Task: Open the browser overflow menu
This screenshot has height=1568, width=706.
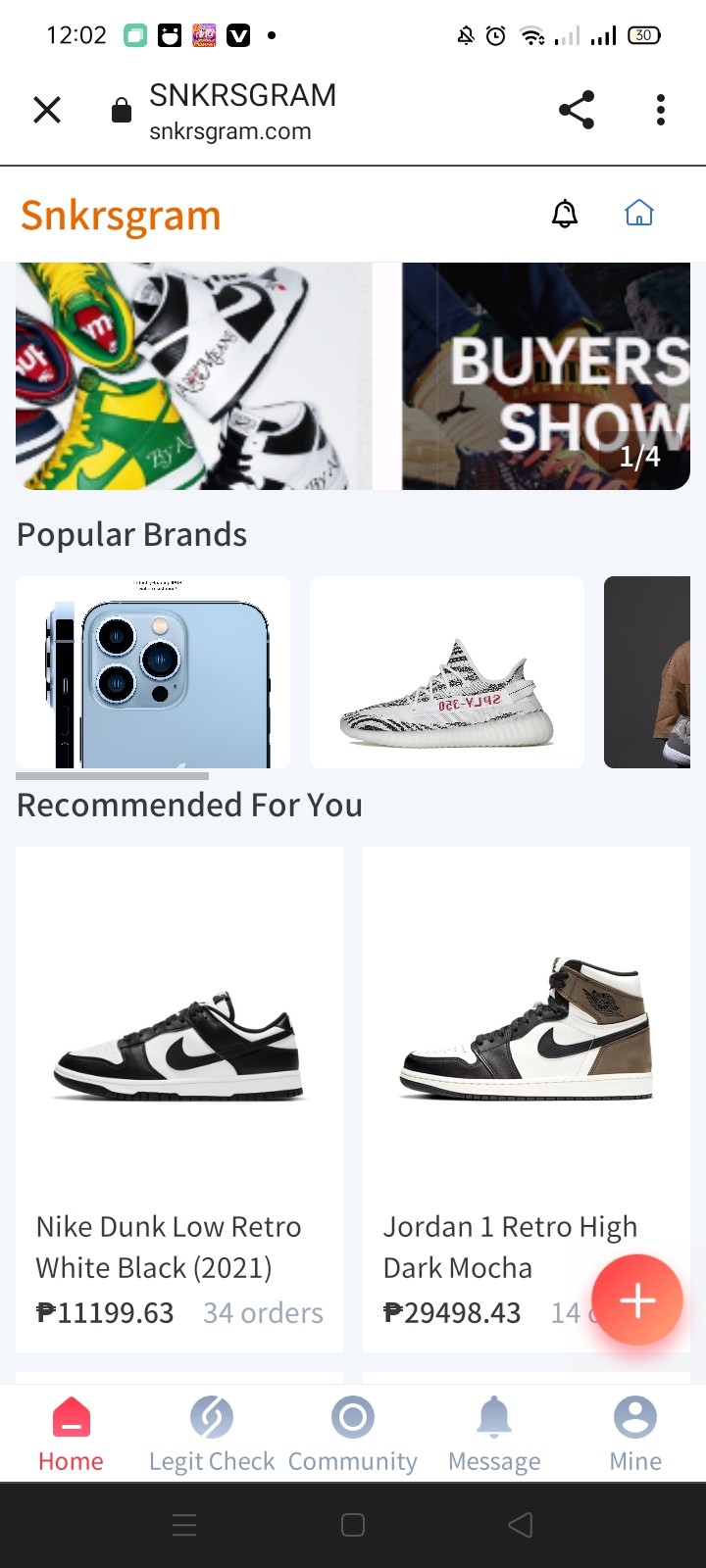Action: pos(661,110)
